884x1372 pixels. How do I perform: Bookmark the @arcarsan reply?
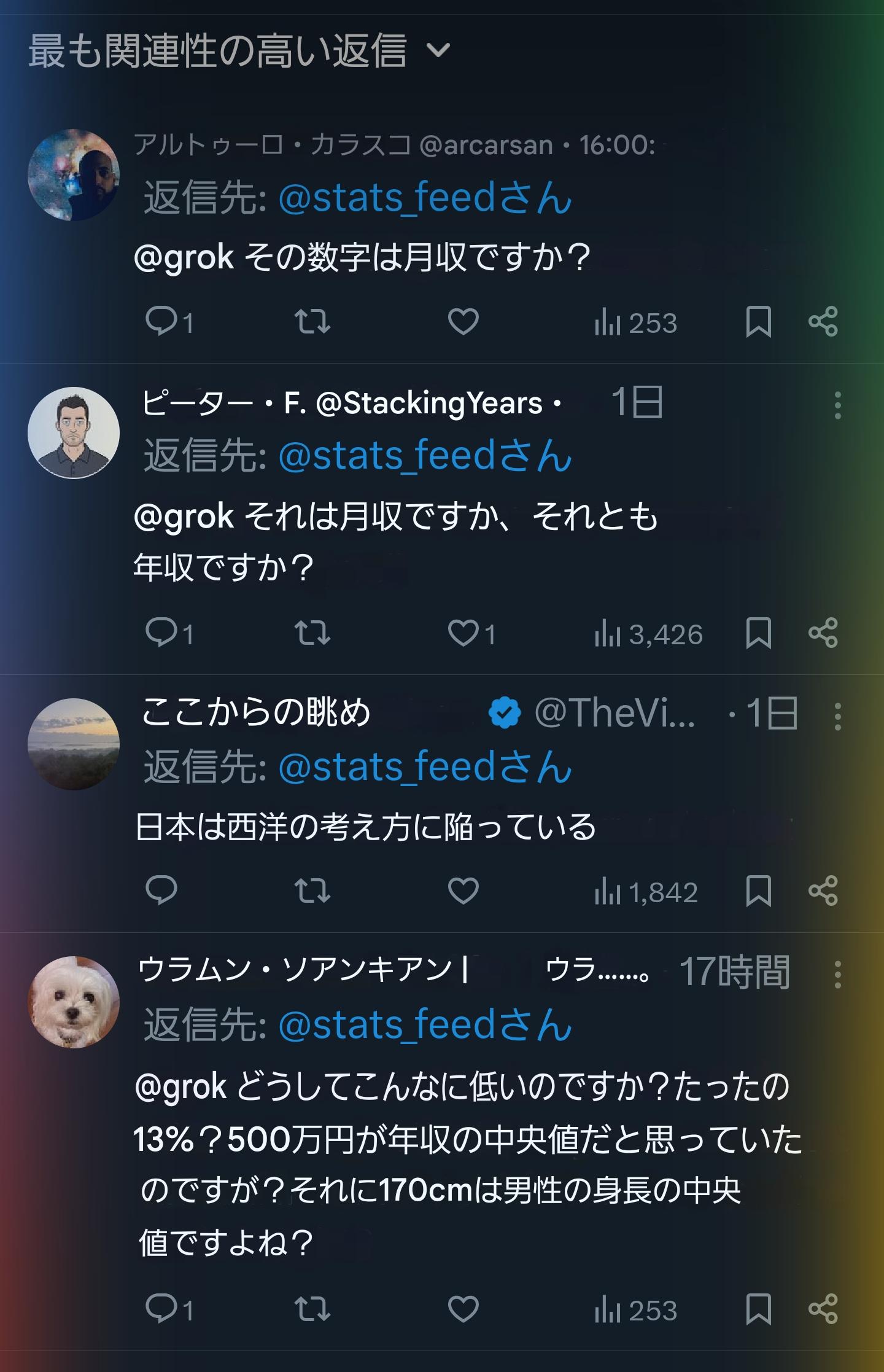coord(758,322)
